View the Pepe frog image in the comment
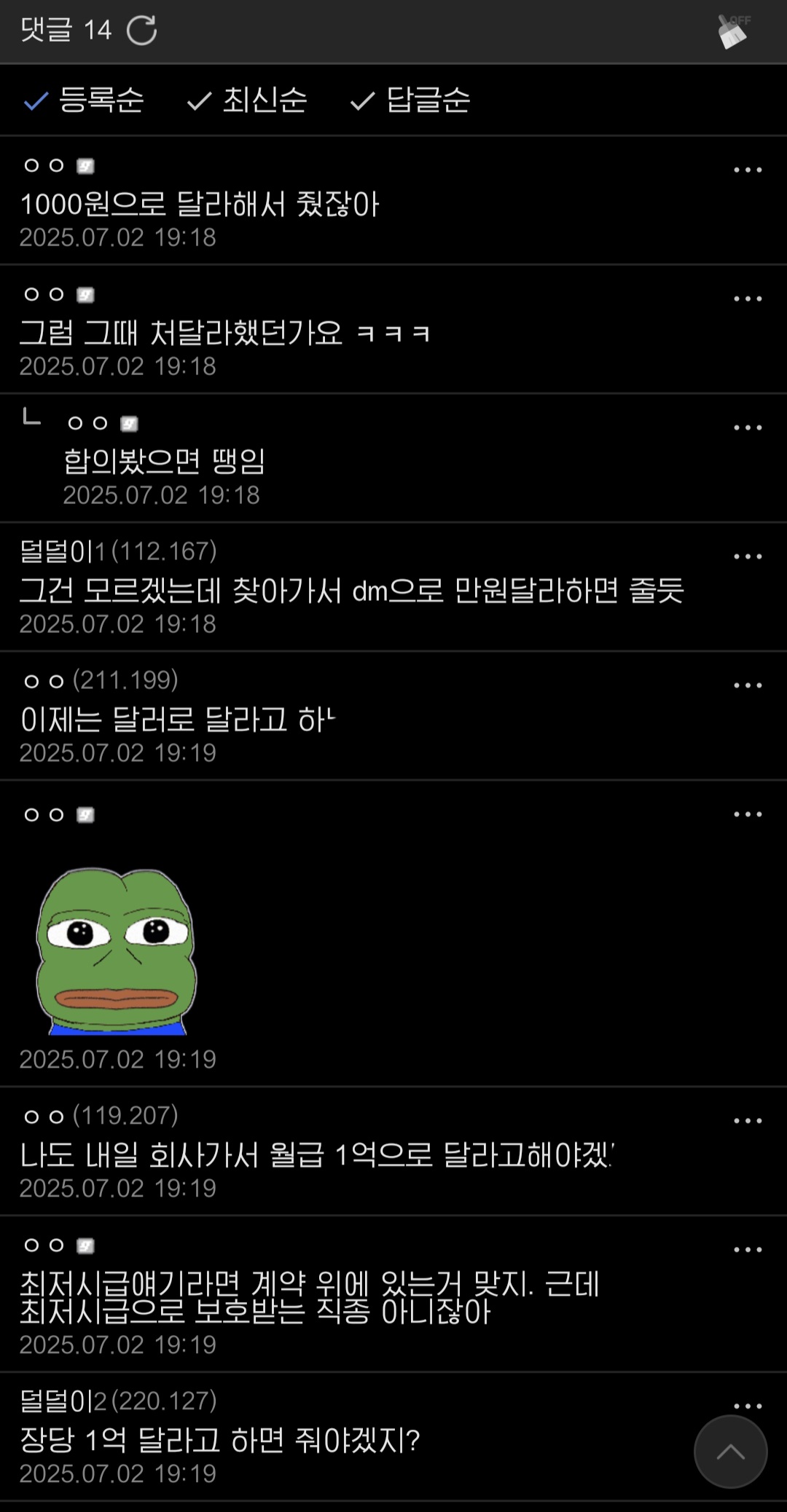Screen dimensions: 787x1512 [117, 950]
